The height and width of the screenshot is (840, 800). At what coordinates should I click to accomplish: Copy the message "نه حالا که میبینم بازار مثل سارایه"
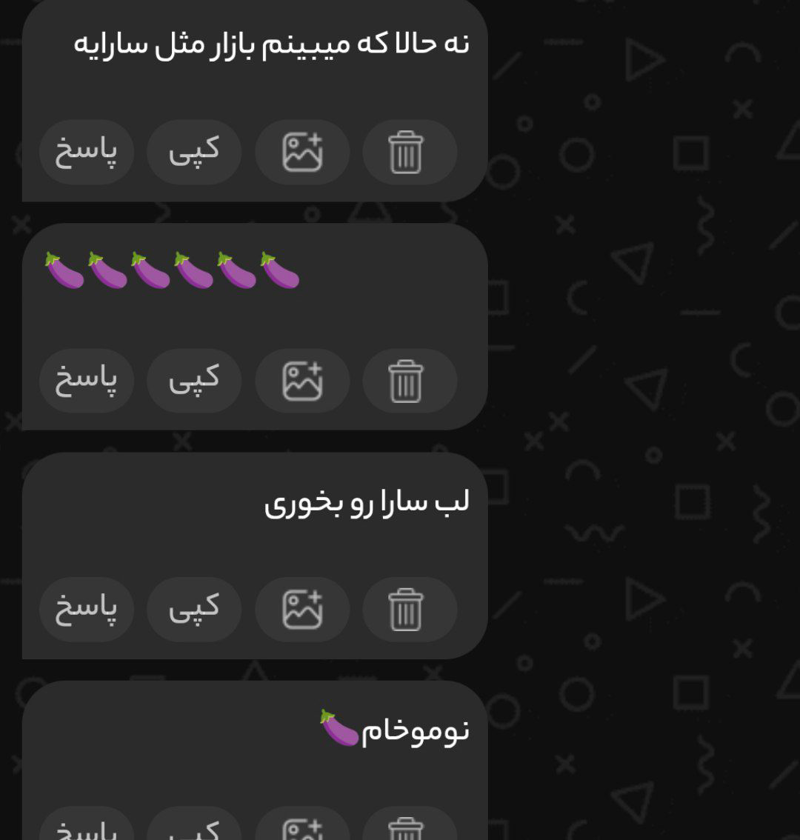point(194,152)
